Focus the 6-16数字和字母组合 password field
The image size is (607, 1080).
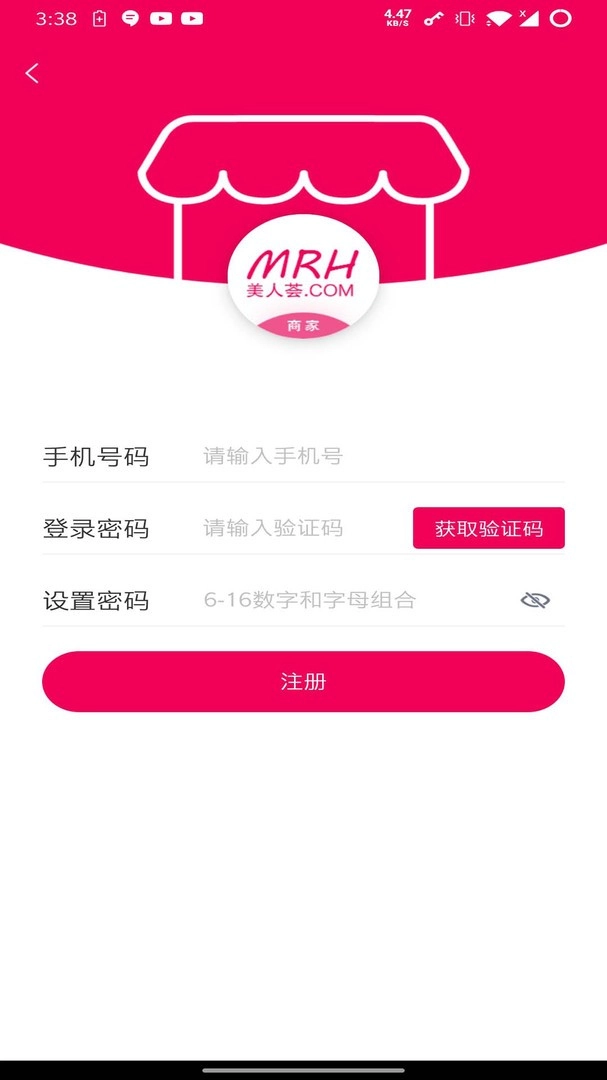pyautogui.click(x=350, y=600)
